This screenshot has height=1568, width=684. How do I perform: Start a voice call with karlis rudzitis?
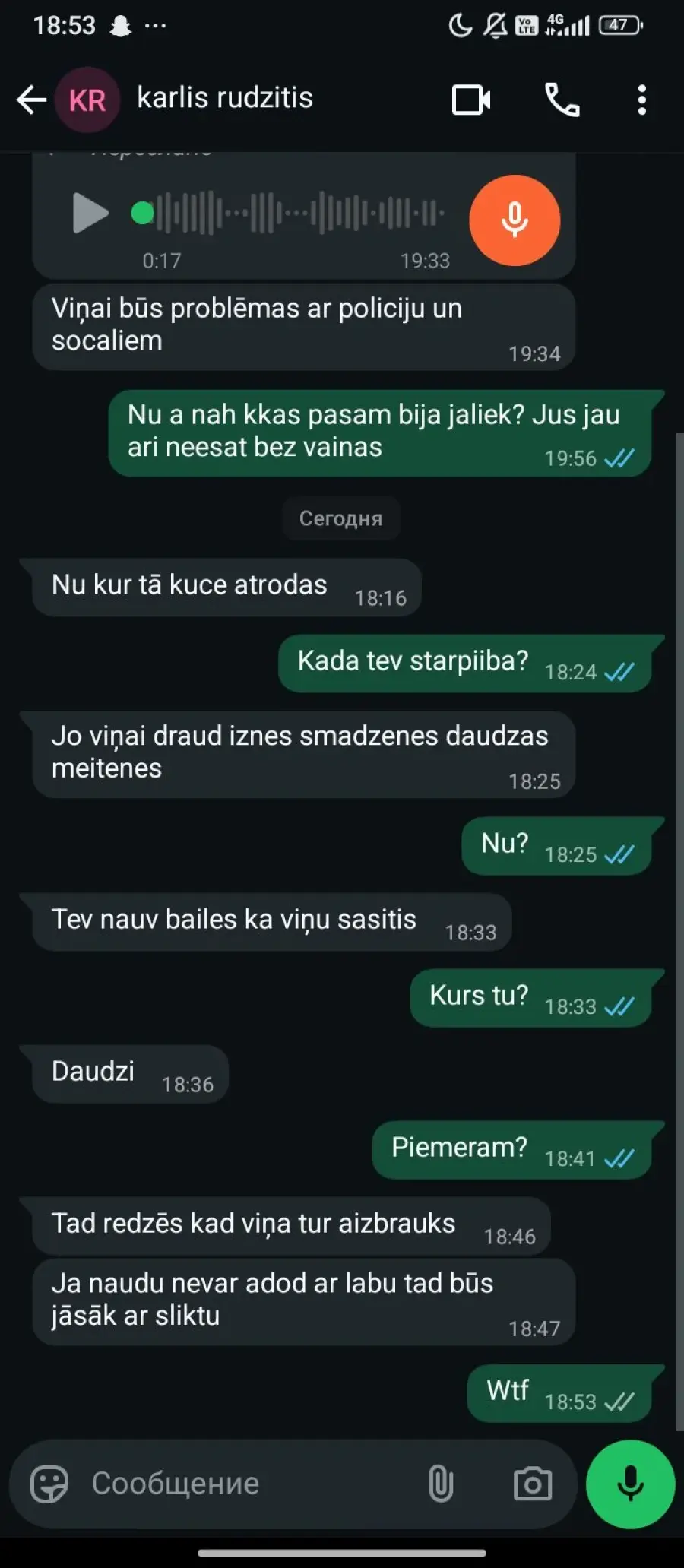(x=562, y=100)
